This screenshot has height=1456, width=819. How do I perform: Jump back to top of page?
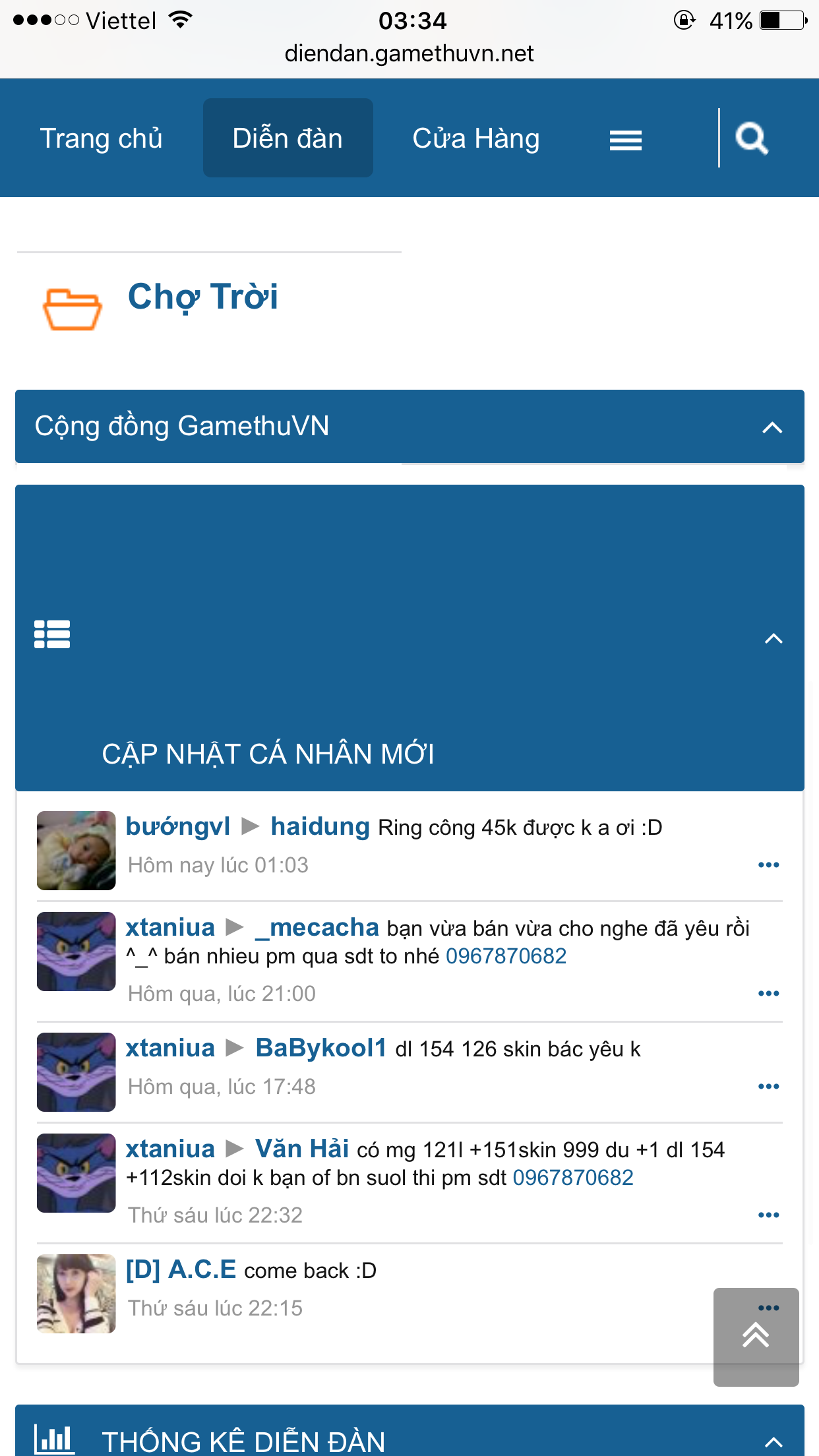click(x=756, y=1337)
